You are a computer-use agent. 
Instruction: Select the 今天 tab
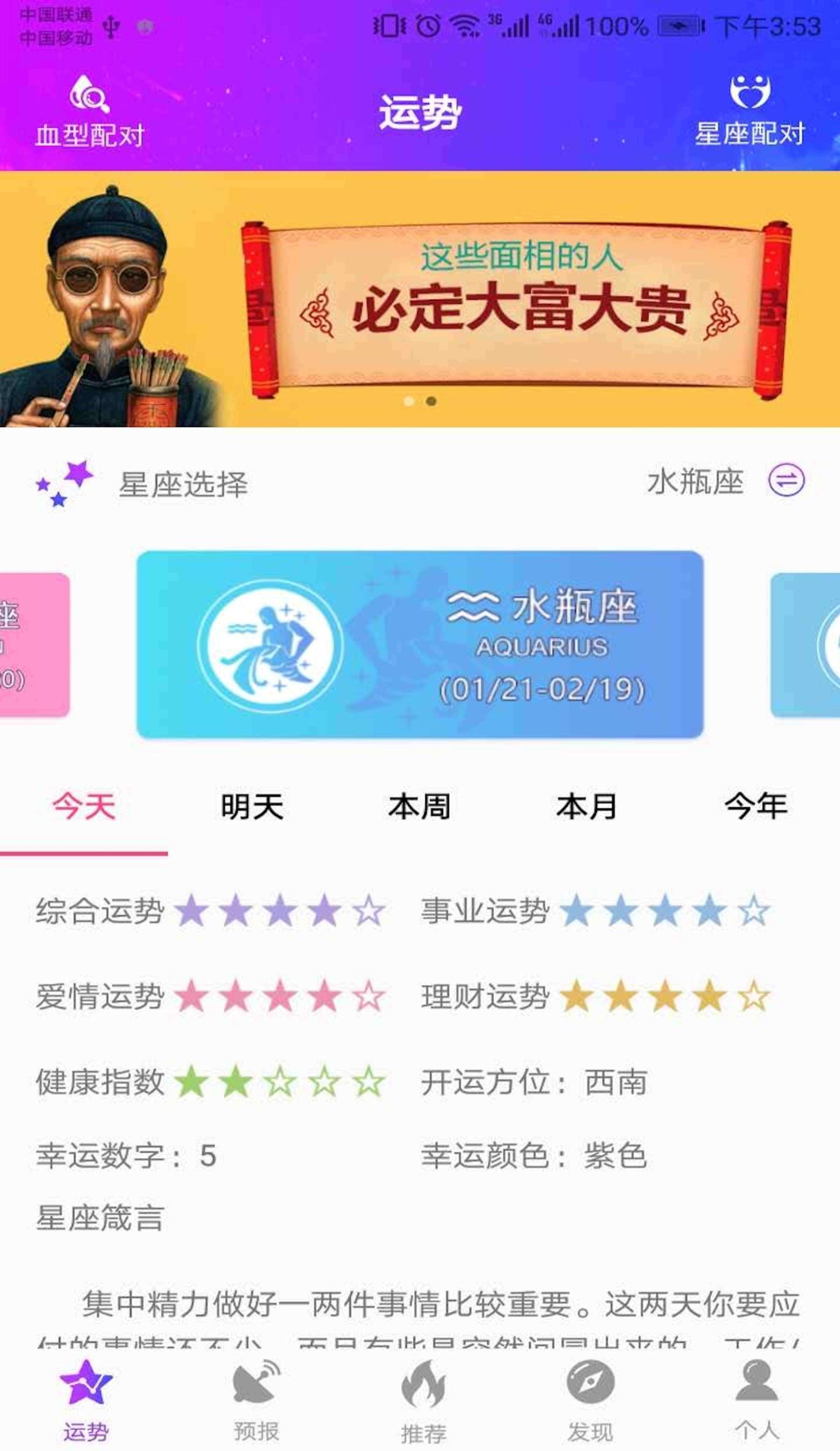point(84,807)
